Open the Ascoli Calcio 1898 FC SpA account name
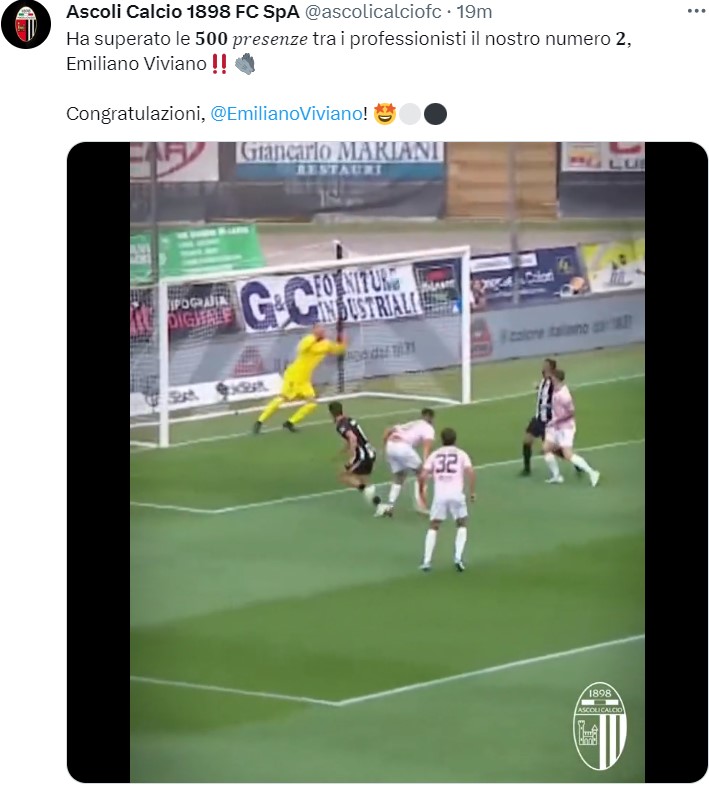The image size is (709, 786). (x=182, y=13)
